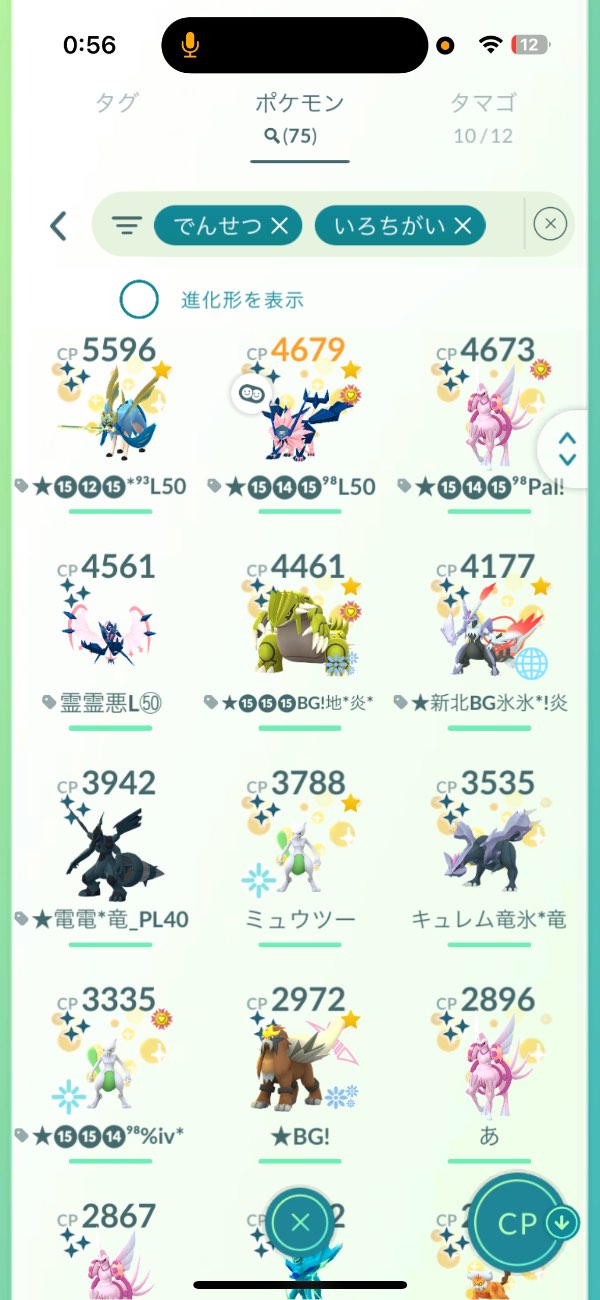Clear the whole search filter
The height and width of the screenshot is (1300, 600).
[x=550, y=225]
